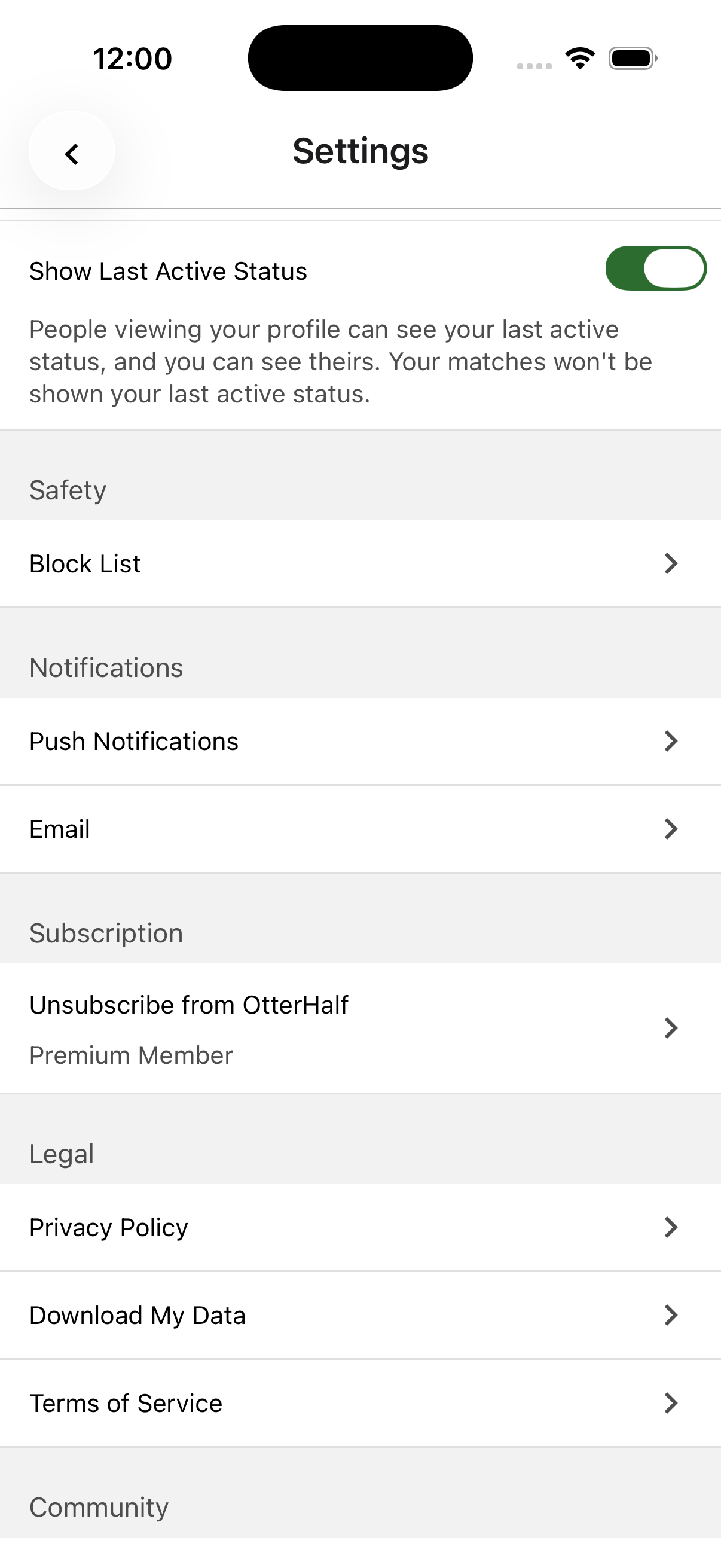Click the back arrow icon
Screen dimensions: 721x1568
(72, 152)
